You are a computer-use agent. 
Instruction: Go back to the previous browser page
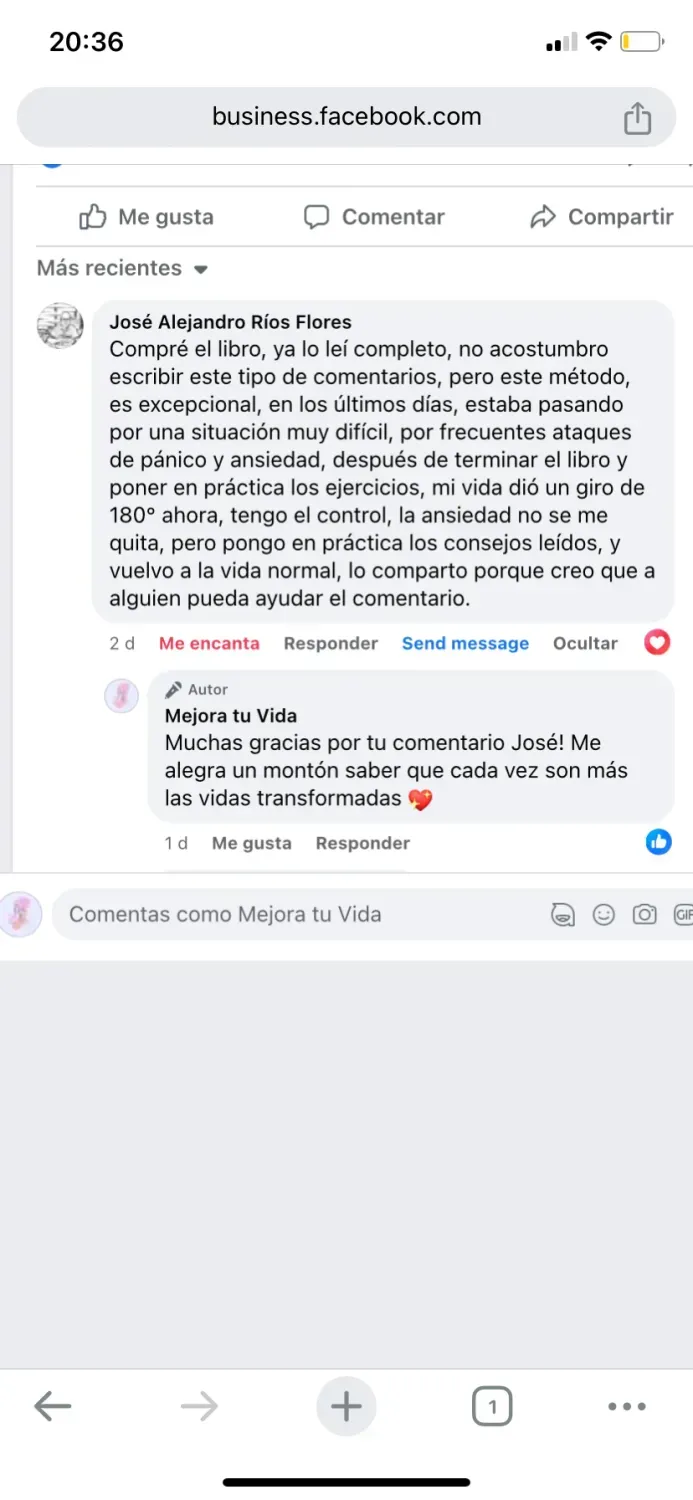coord(53,1407)
